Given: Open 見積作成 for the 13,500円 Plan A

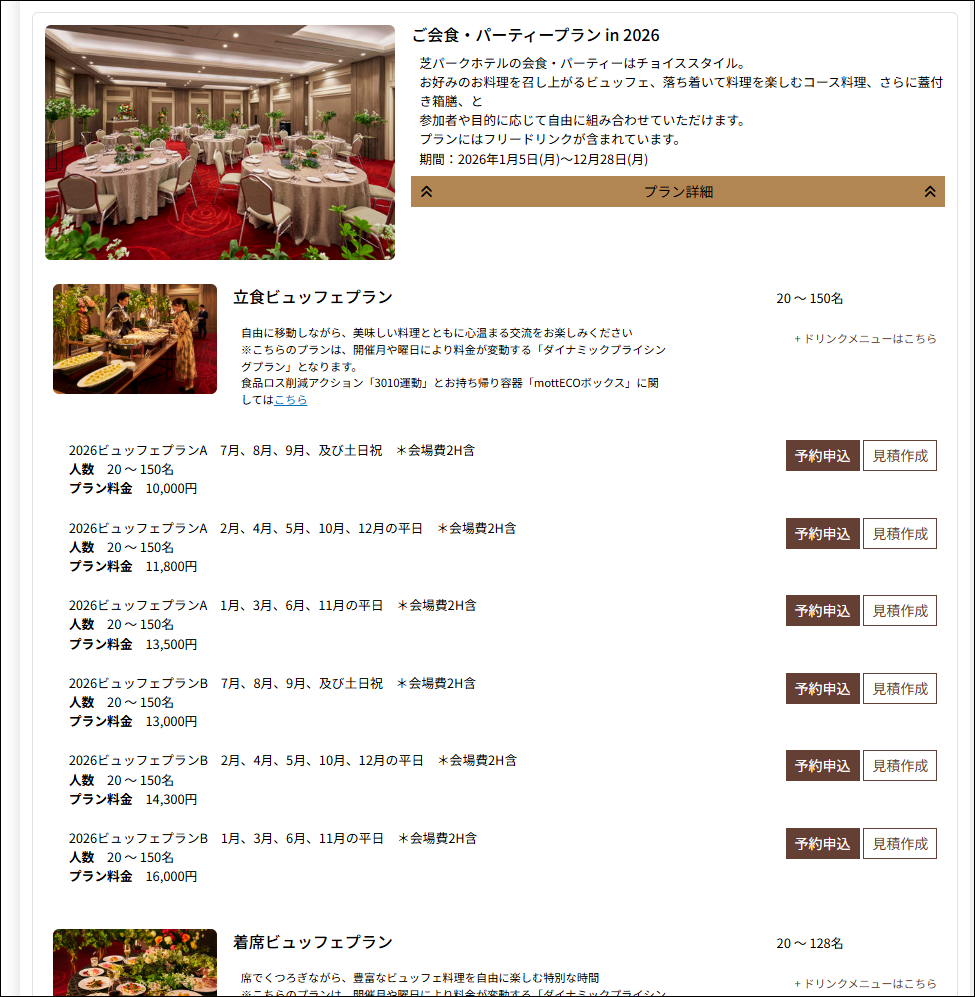Looking at the screenshot, I should click(x=899, y=611).
